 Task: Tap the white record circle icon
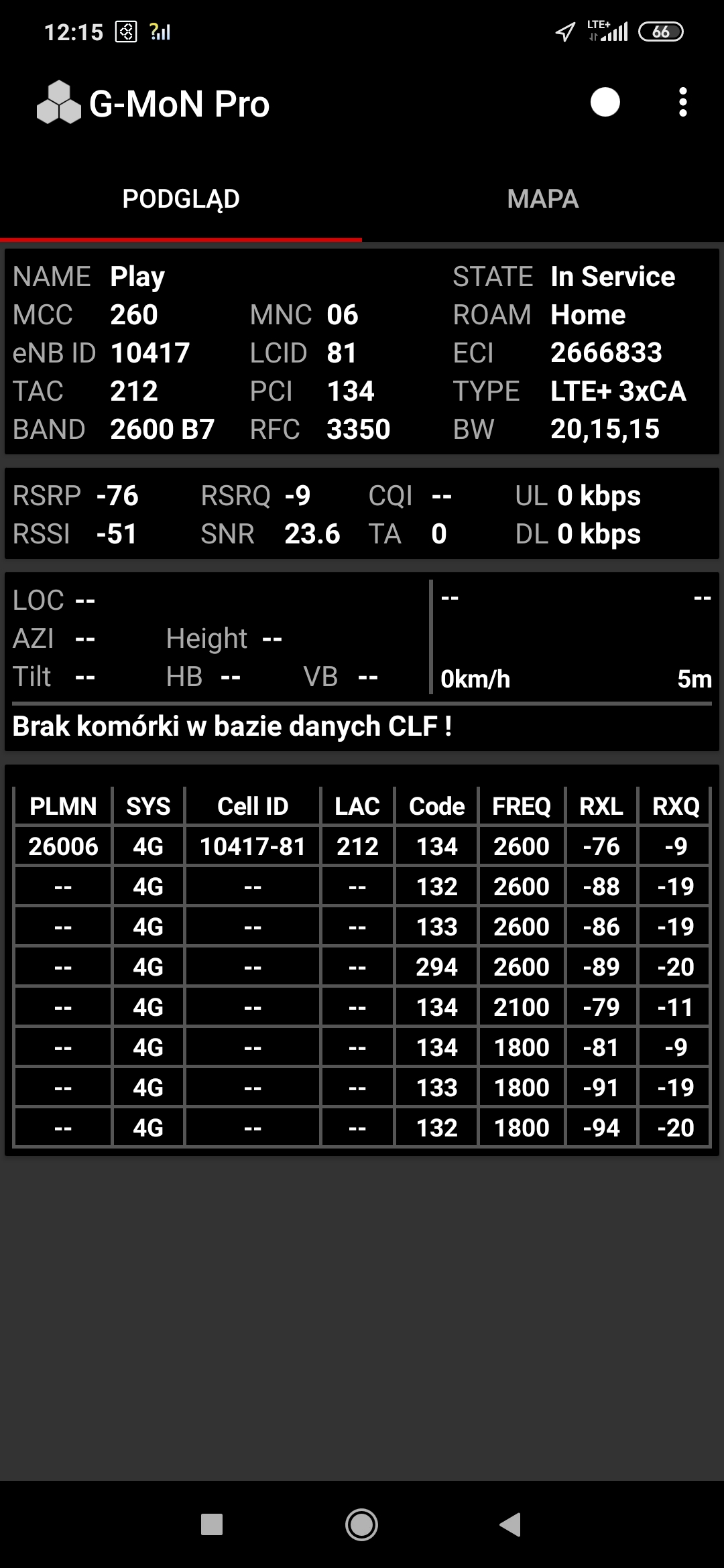pyautogui.click(x=605, y=103)
